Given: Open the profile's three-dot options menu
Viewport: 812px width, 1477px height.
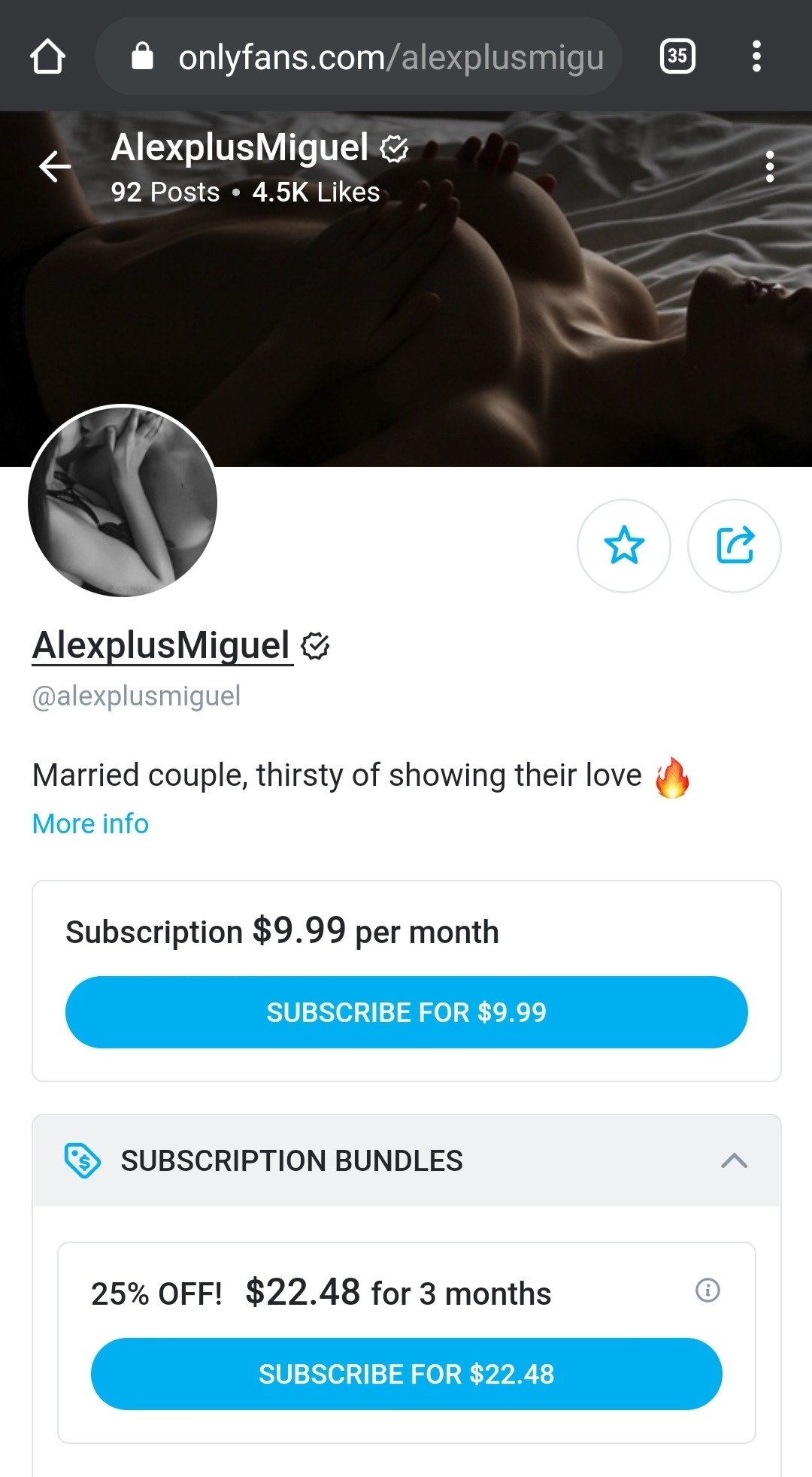Looking at the screenshot, I should tap(769, 166).
